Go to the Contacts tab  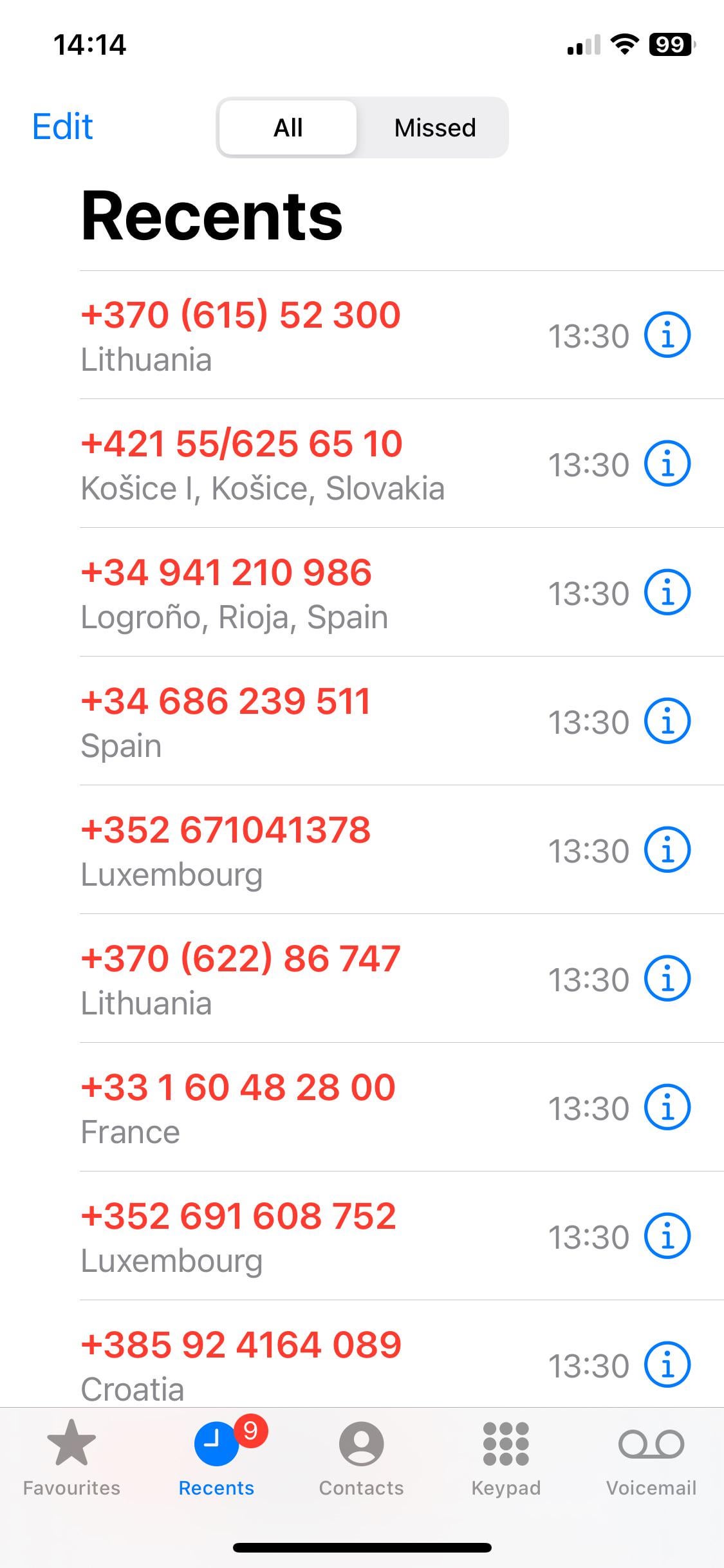(x=361, y=1459)
